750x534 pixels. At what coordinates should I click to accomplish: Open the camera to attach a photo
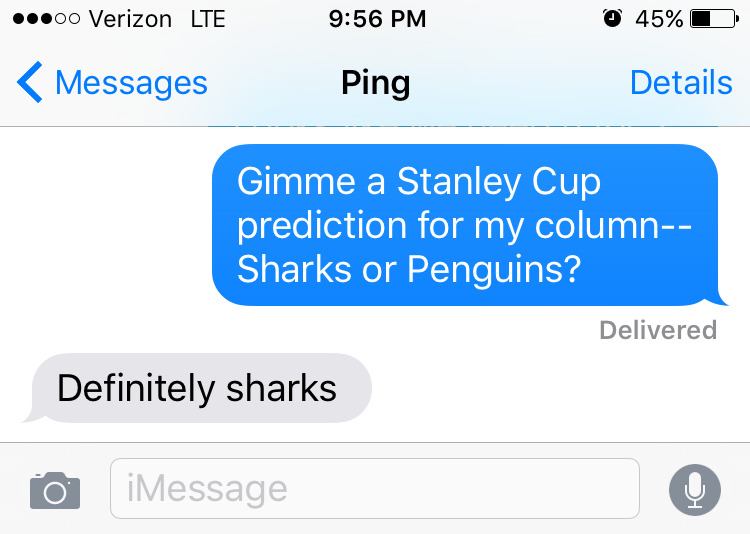click(x=55, y=490)
